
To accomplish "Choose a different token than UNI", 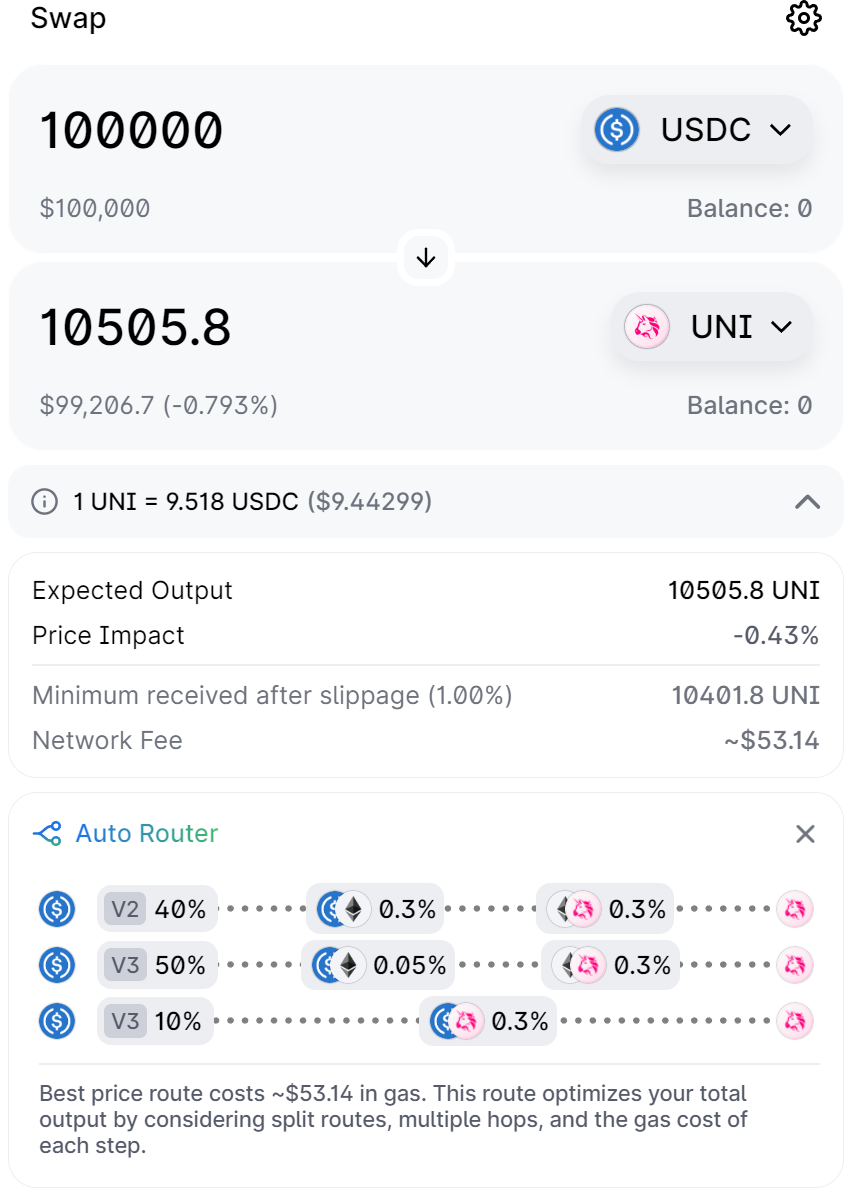I will coord(710,327).
